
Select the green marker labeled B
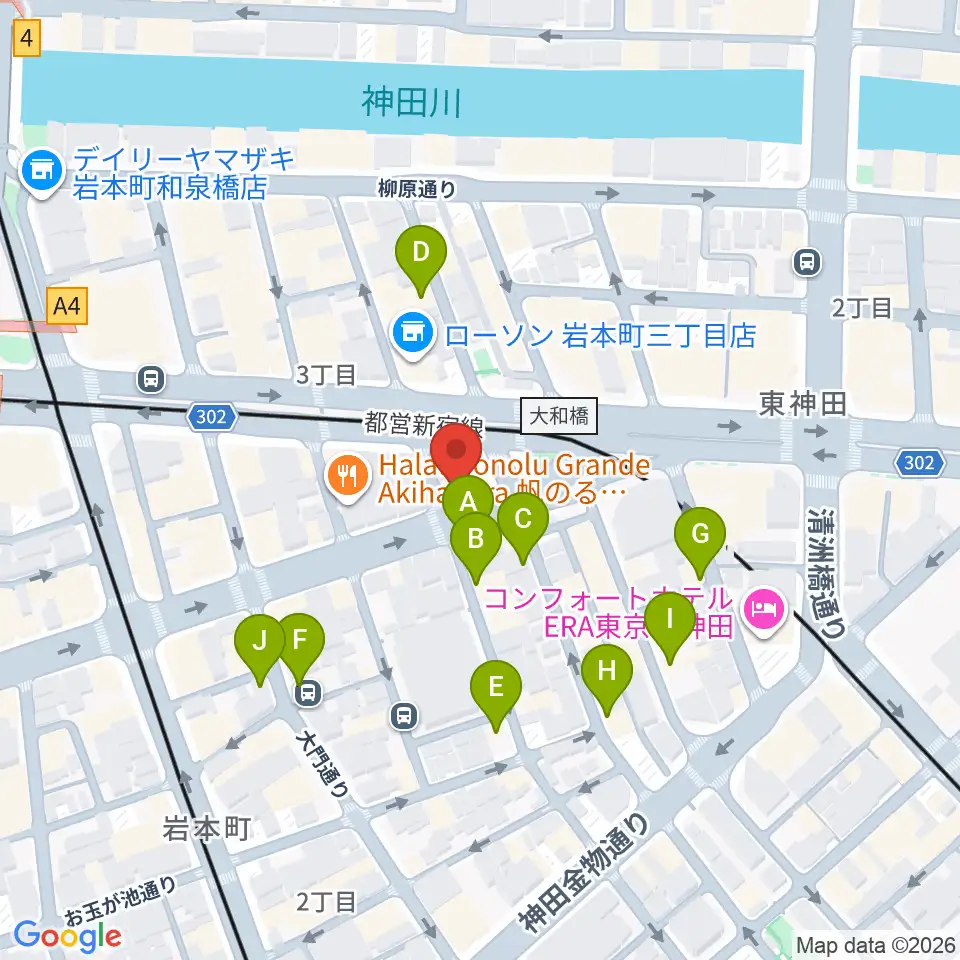pos(476,547)
